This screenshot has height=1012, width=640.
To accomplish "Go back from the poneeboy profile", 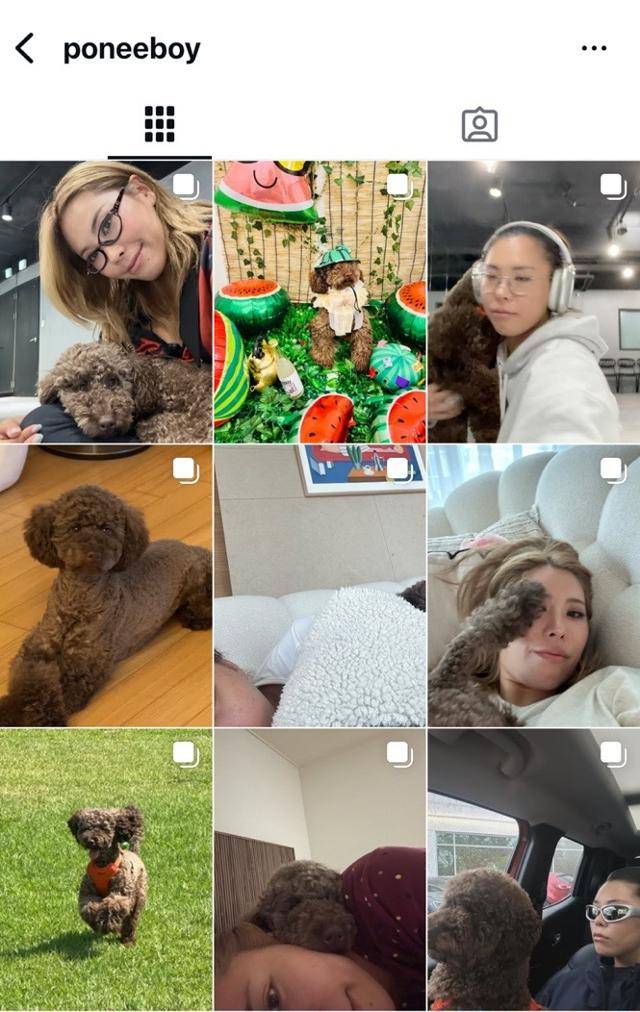I will tap(25, 48).
